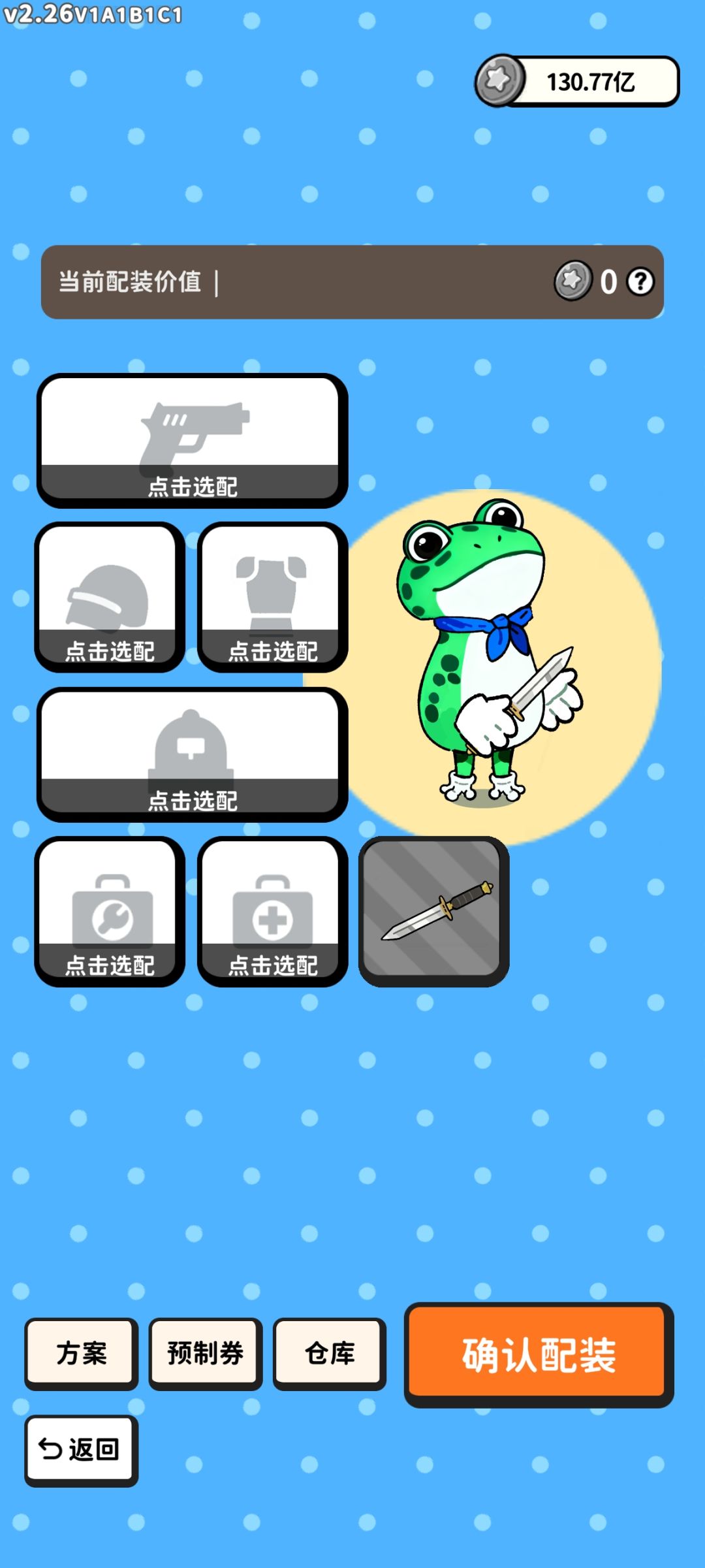Image resolution: width=705 pixels, height=1568 pixels.
Task: Click the coin icon in the currency bar
Action: pos(499,80)
